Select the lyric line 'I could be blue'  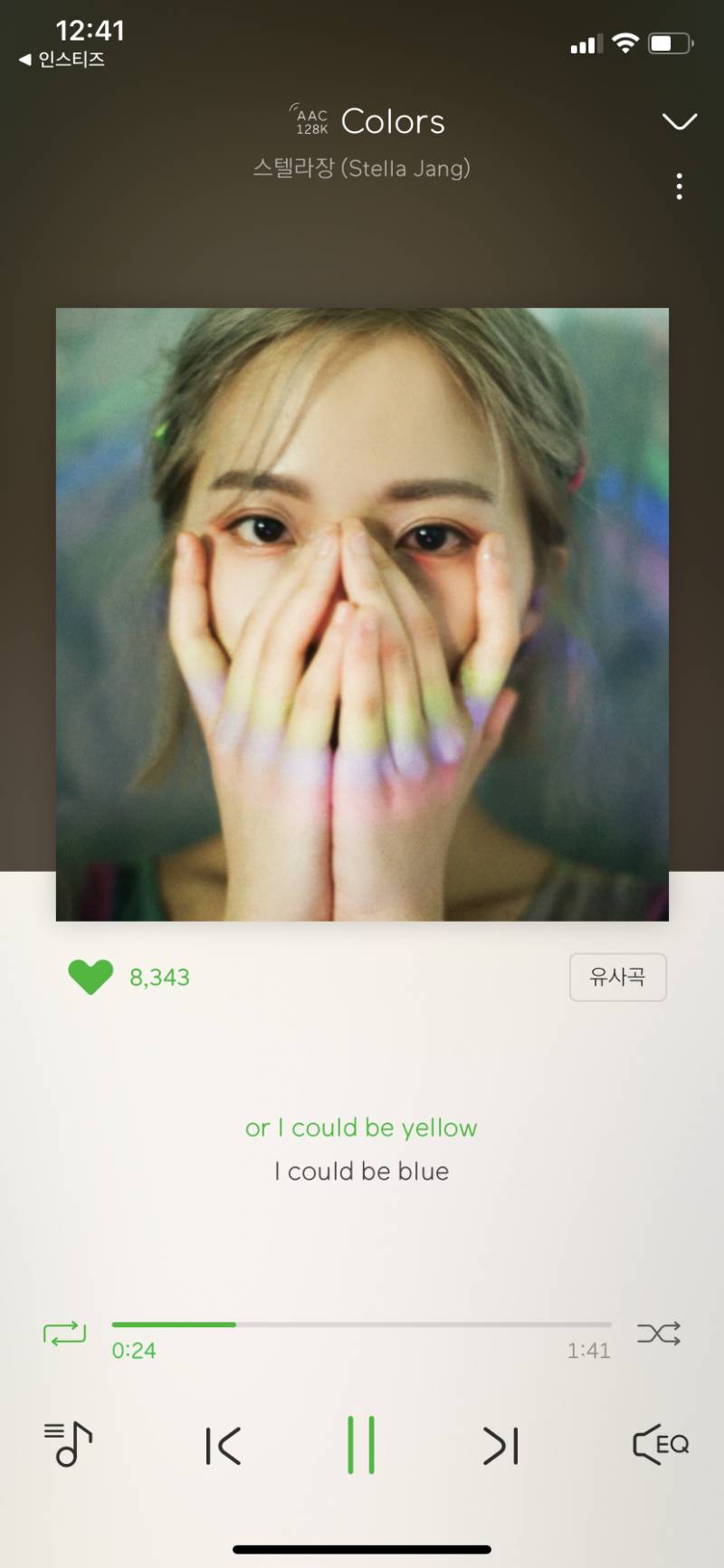pos(361,1171)
